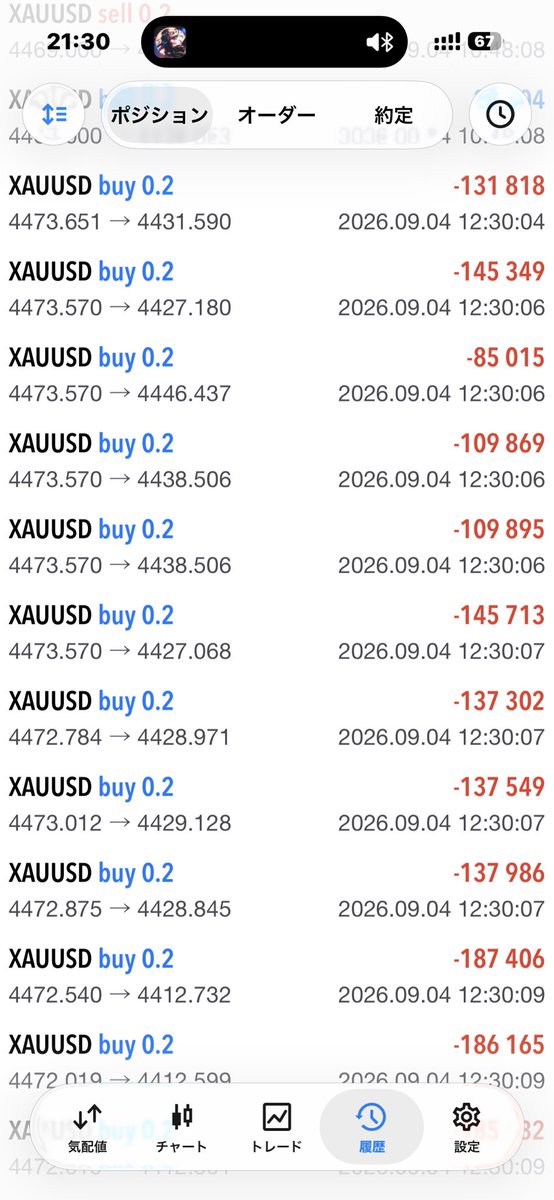Open the trade with loss -85 015
The image size is (554, 1200).
pyautogui.click(x=277, y=375)
